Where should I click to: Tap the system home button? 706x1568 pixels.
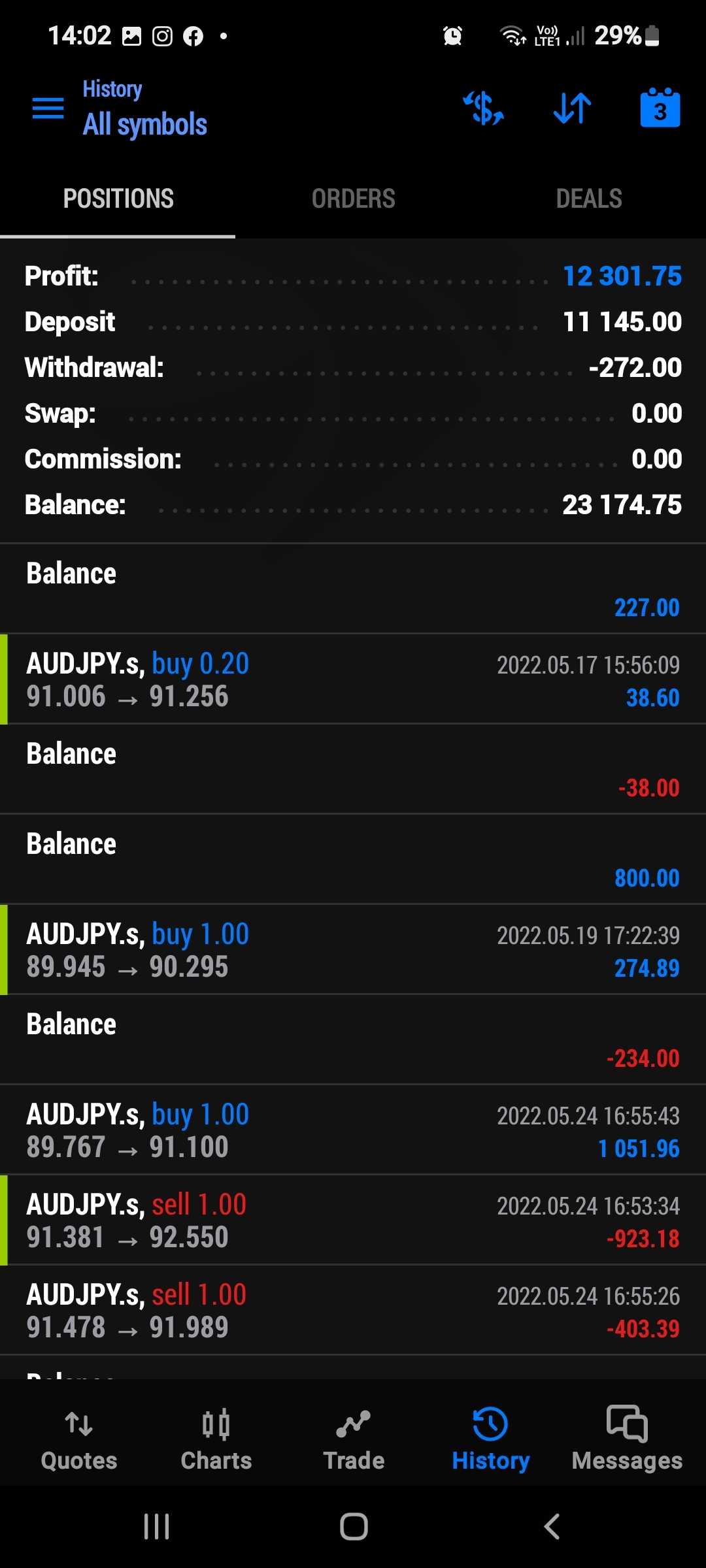coord(354,1527)
